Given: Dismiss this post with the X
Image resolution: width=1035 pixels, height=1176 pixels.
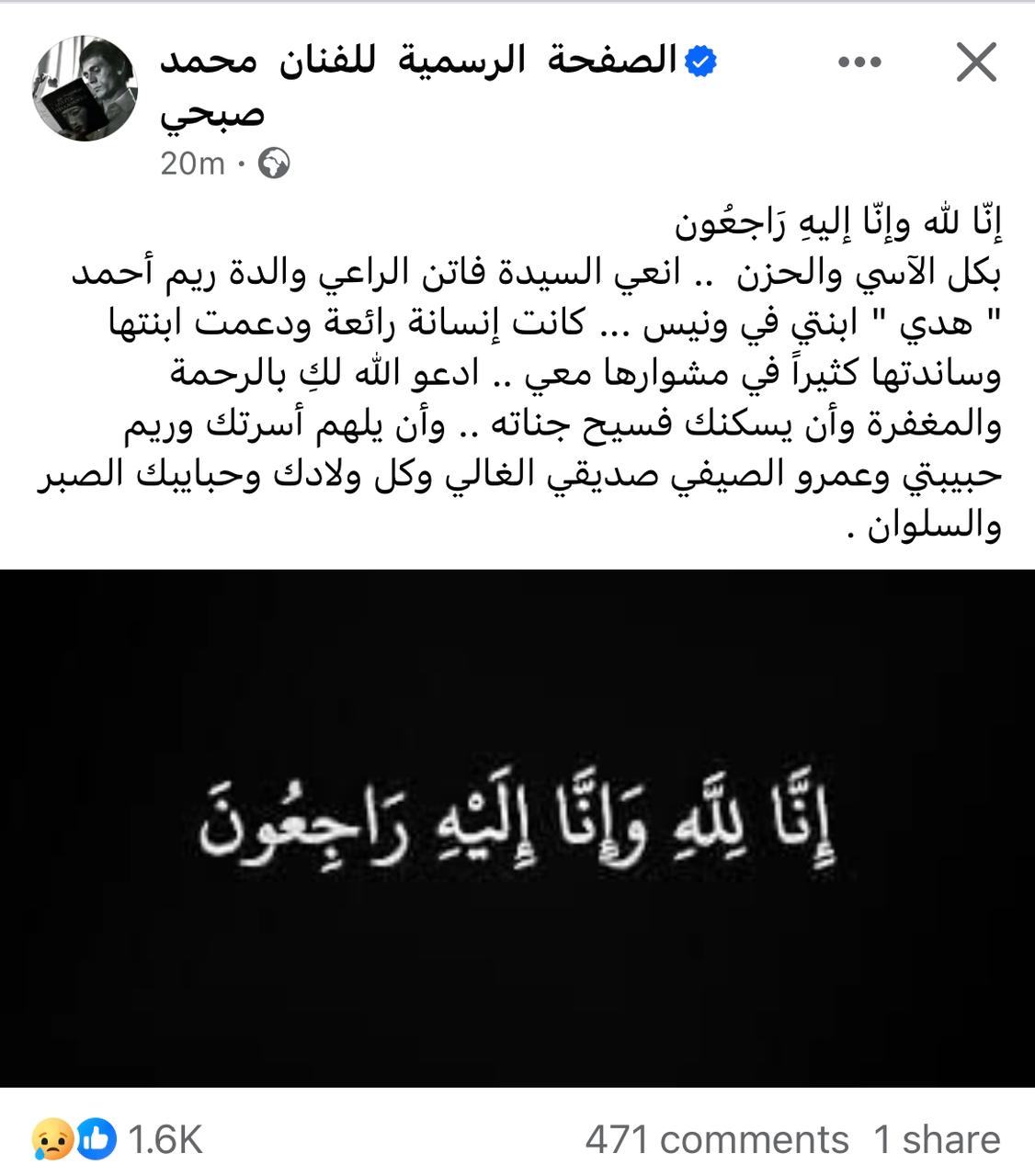Looking at the screenshot, I should [x=975, y=62].
